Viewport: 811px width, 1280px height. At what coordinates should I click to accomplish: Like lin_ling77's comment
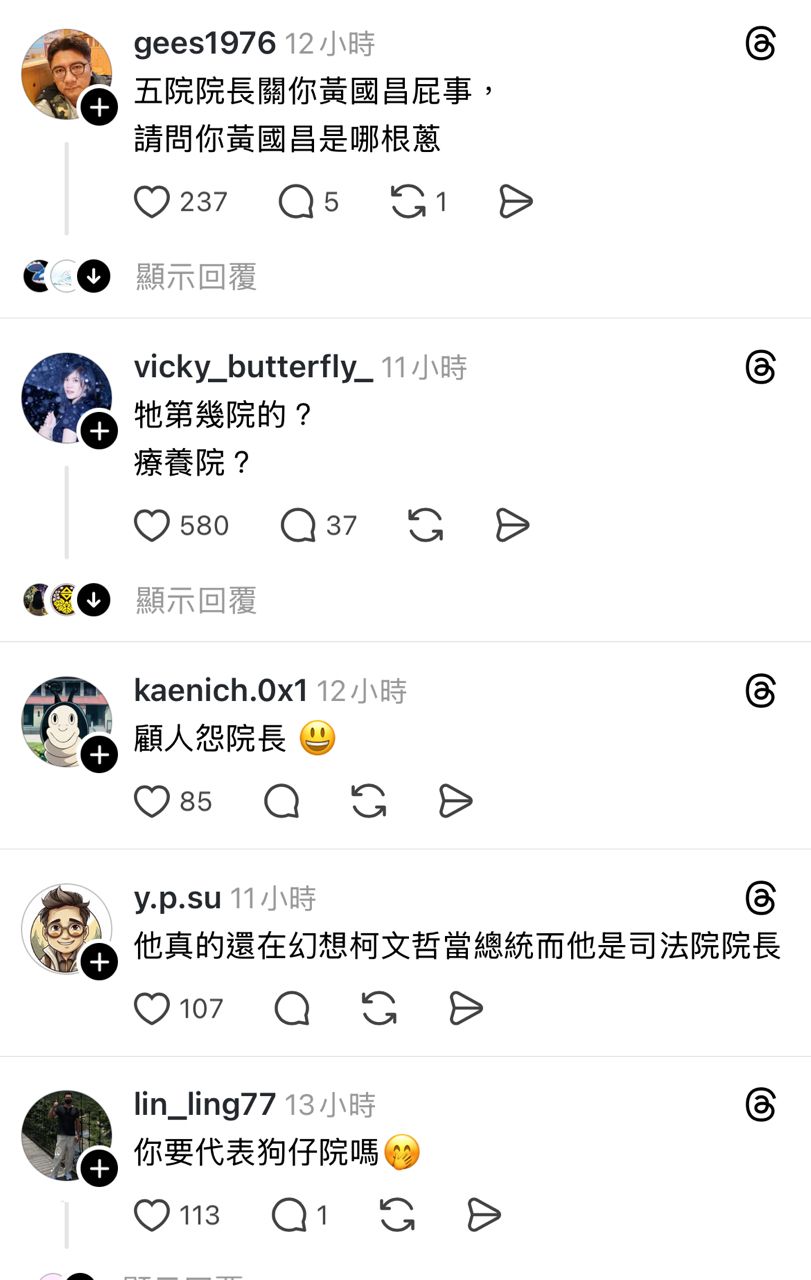152,1216
